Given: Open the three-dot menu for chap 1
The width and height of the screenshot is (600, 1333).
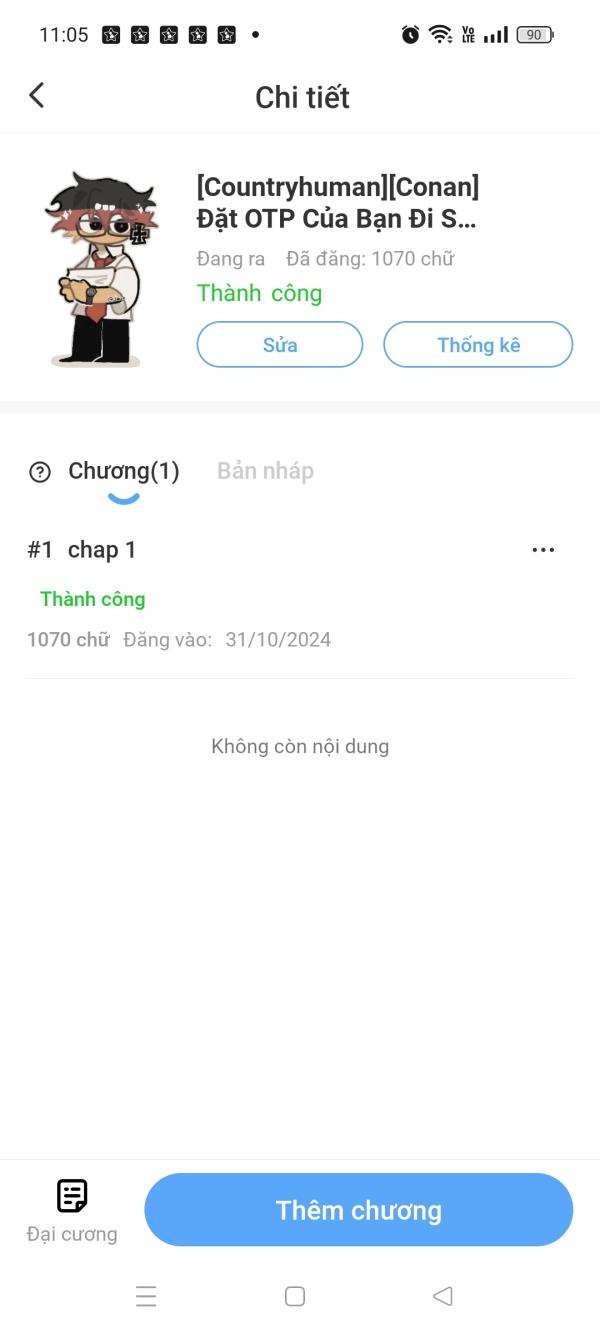Looking at the screenshot, I should click(543, 550).
